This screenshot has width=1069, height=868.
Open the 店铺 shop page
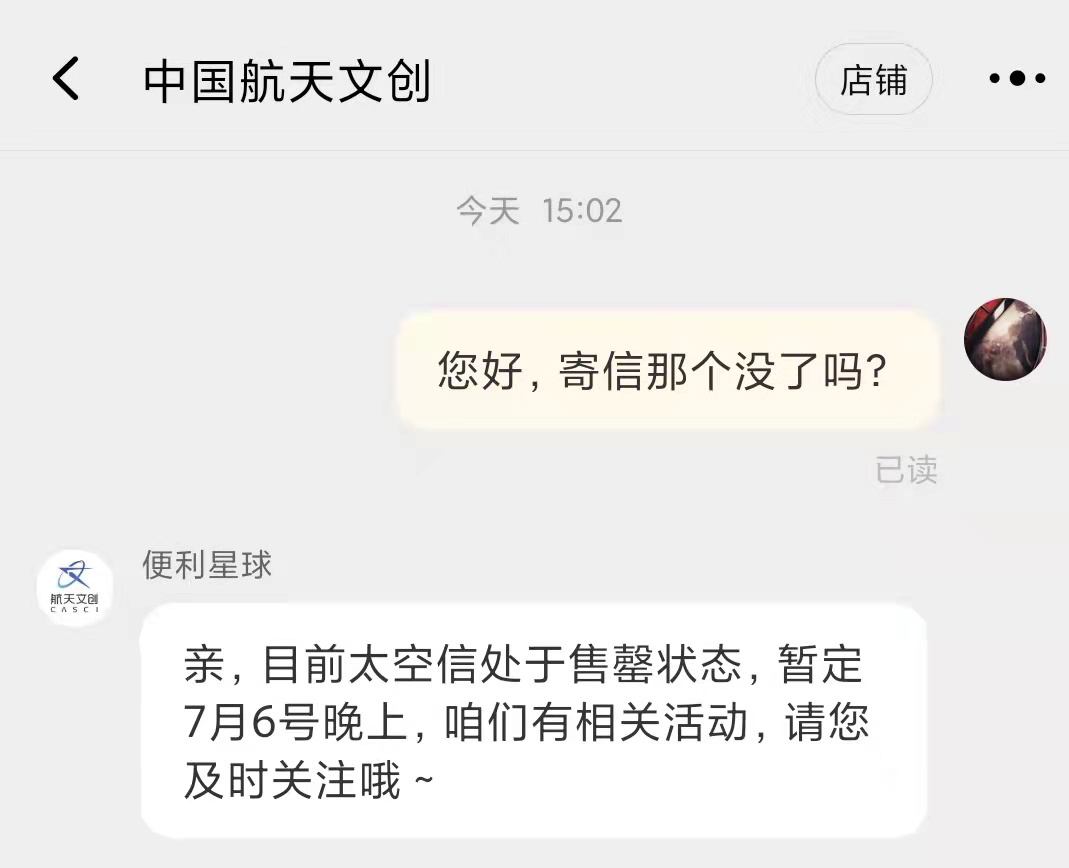[x=873, y=80]
